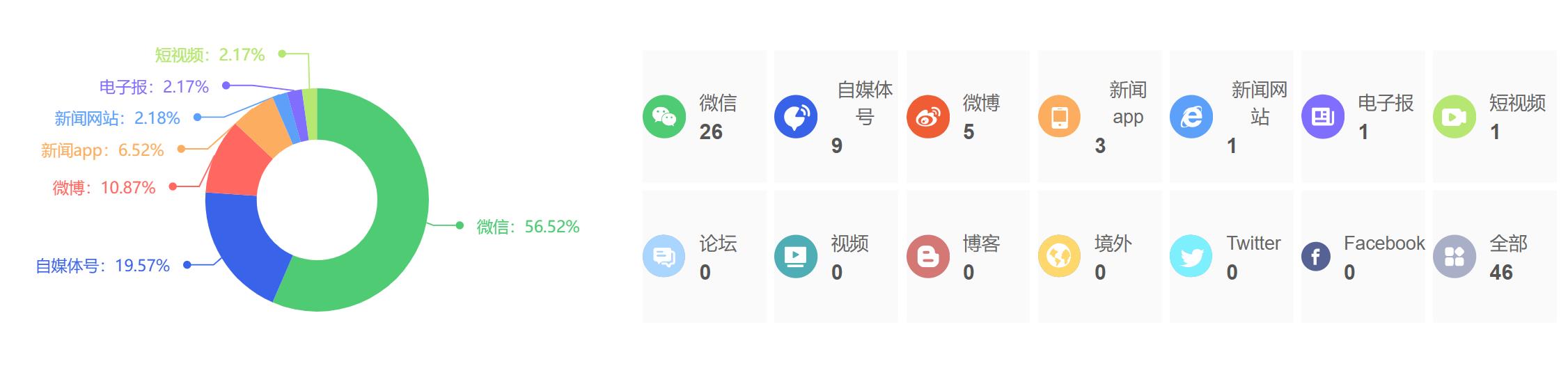Choose the 微博 tile with 5 items

[967, 116]
